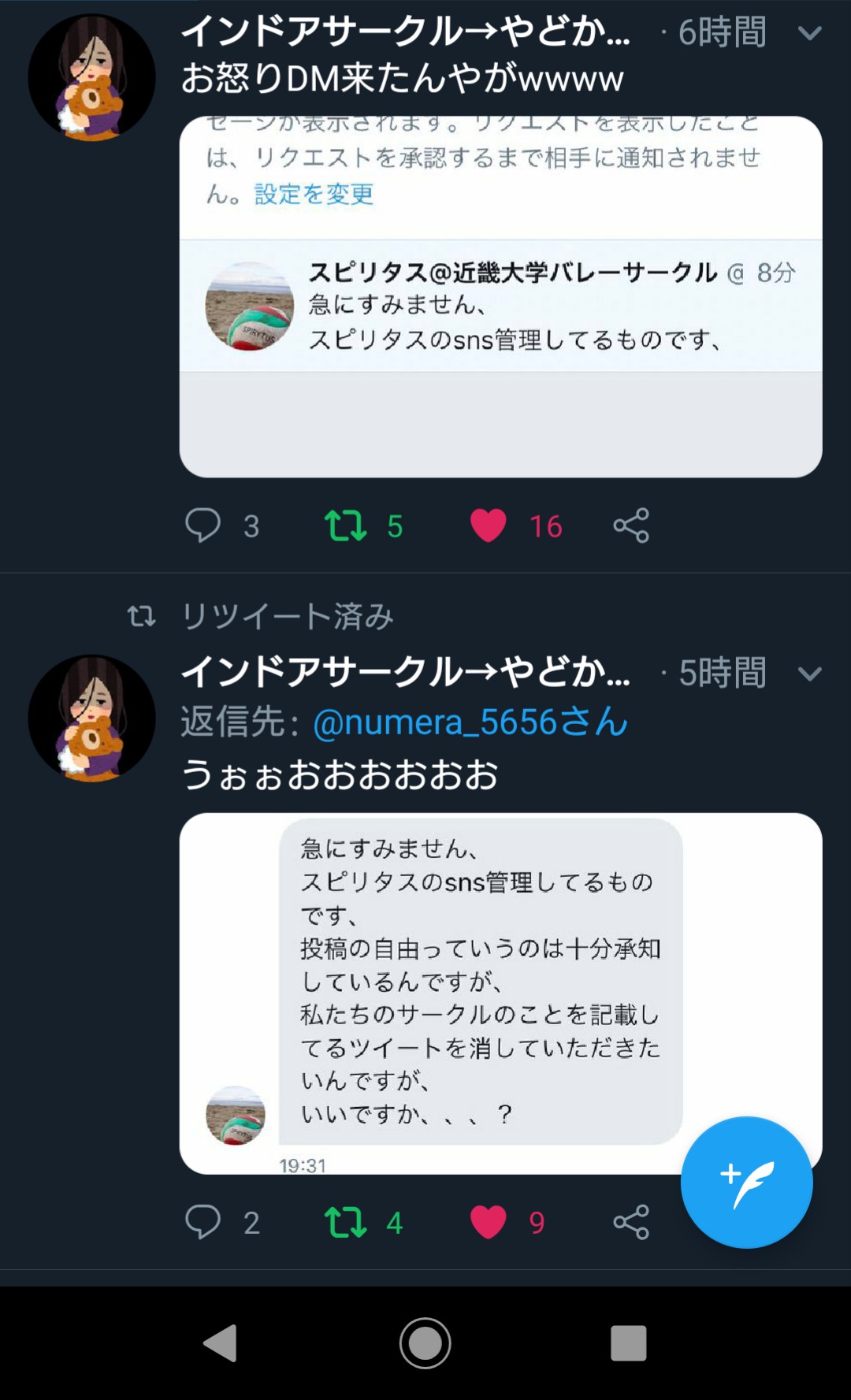Viewport: 851px width, 1400px height.
Task: Open the DM screenshot image in お怒りDM tweet
Action: 500,297
